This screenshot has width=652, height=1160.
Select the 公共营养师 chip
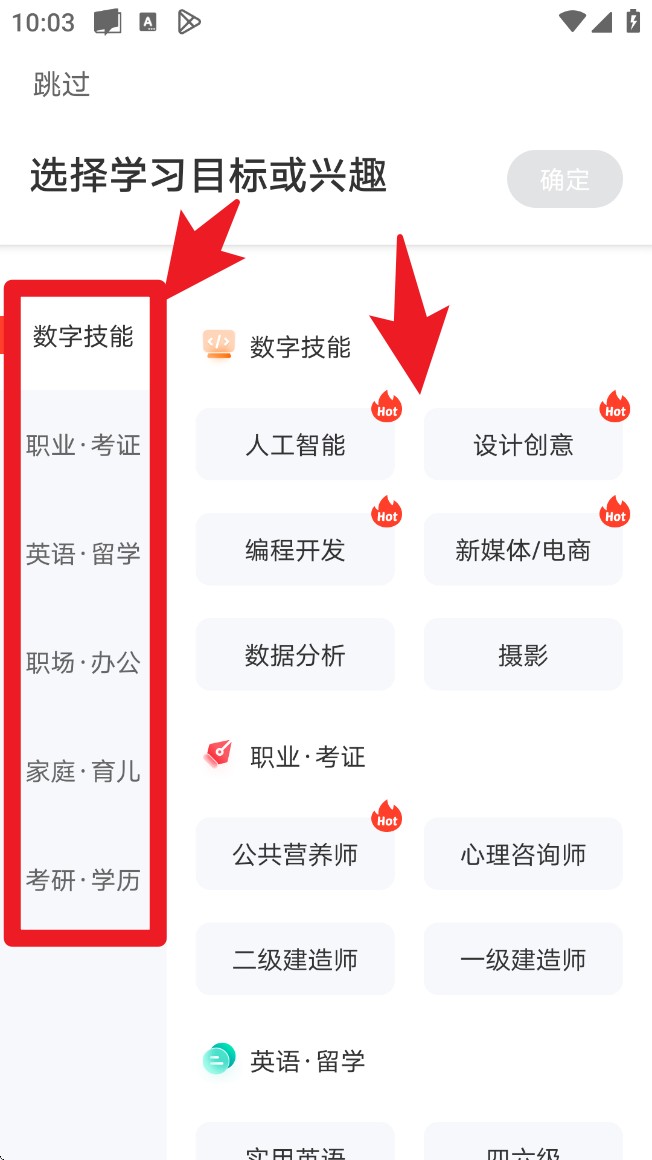click(x=295, y=854)
